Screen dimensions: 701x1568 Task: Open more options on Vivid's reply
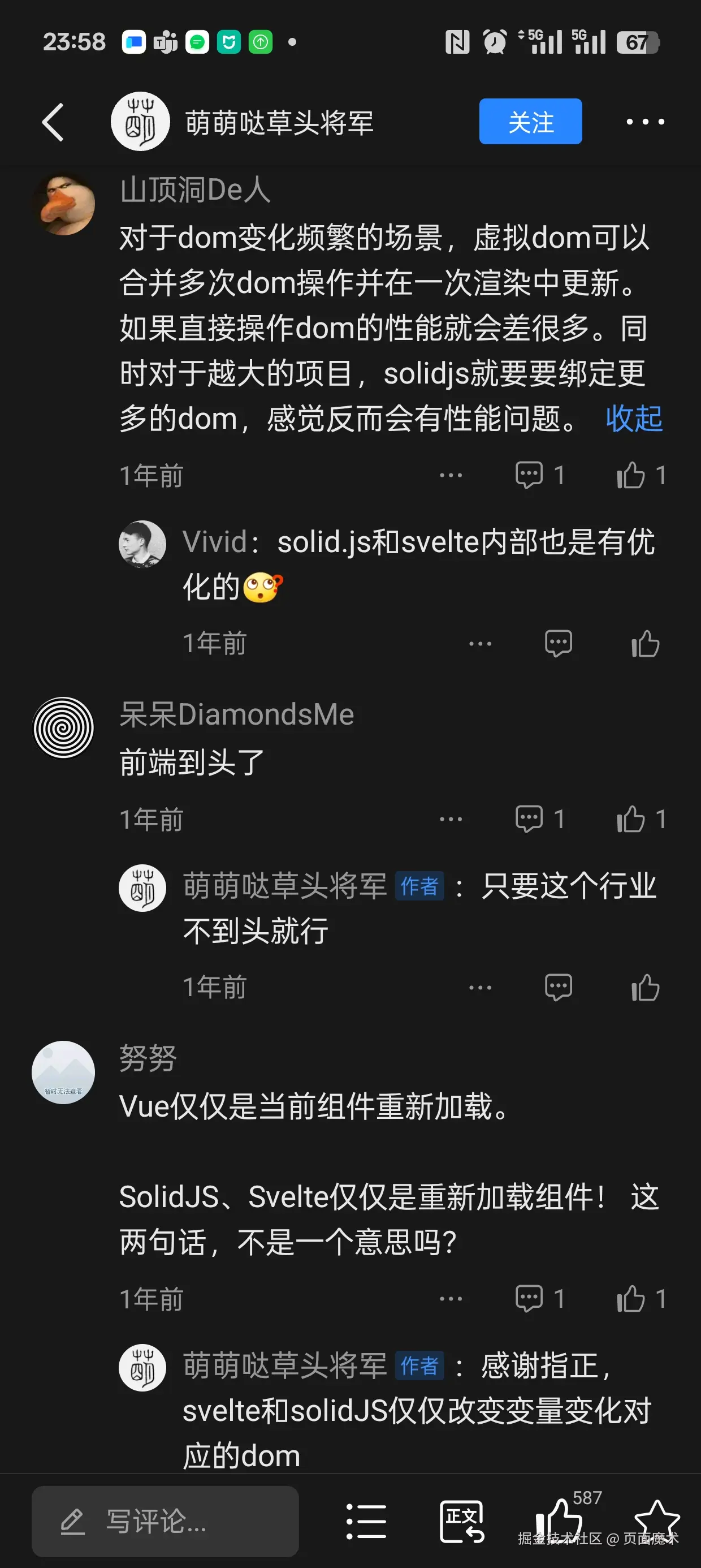(x=480, y=643)
